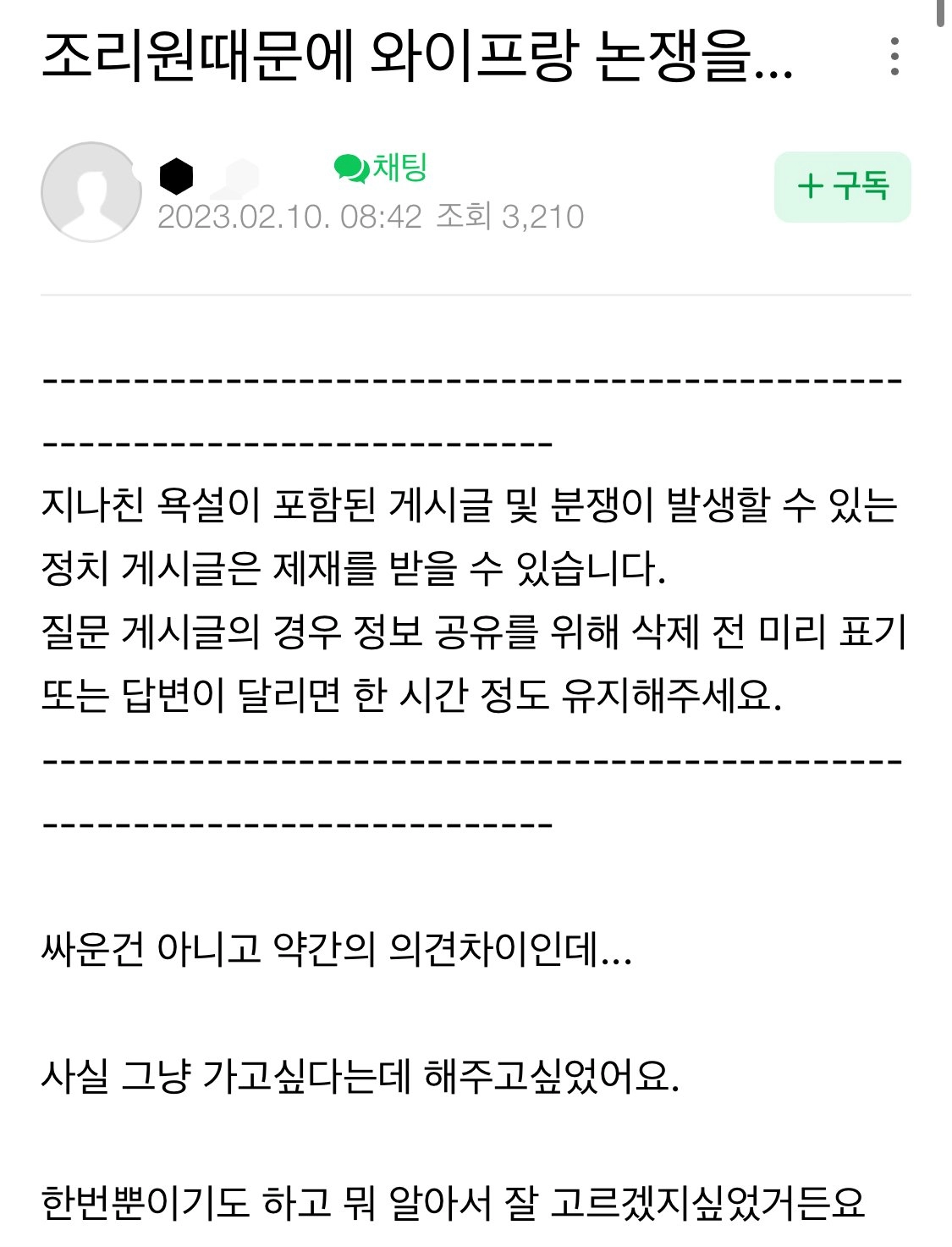Tap the timestamp 2023.02.10. 08:42
The height and width of the screenshot is (1247, 952).
292,218
